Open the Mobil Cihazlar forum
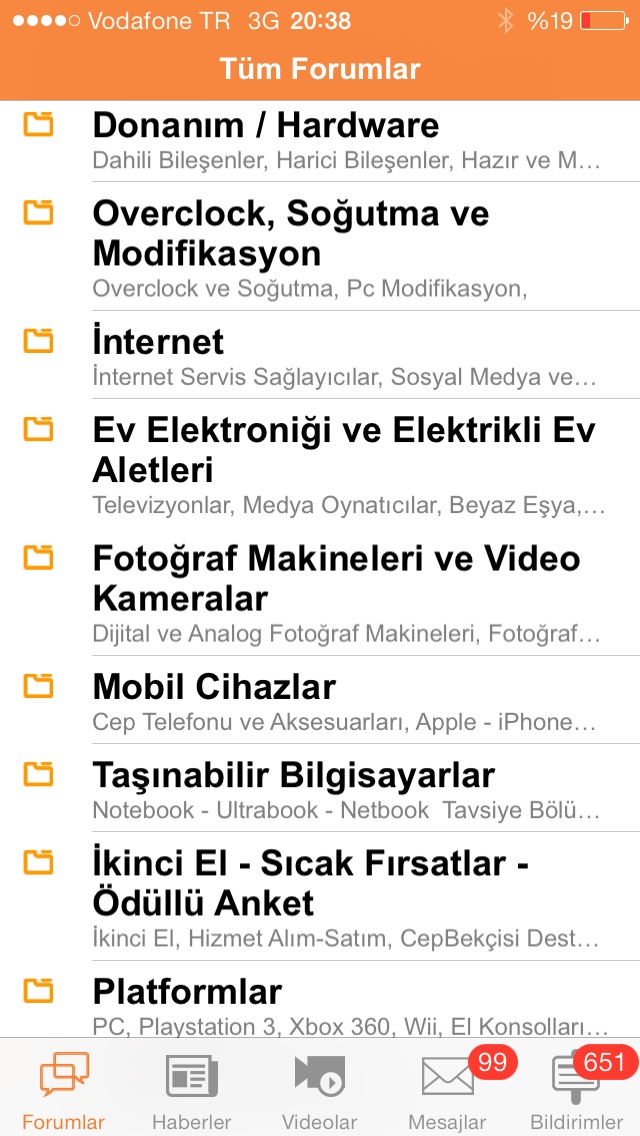This screenshot has width=640, height=1136. pyautogui.click(x=320, y=700)
